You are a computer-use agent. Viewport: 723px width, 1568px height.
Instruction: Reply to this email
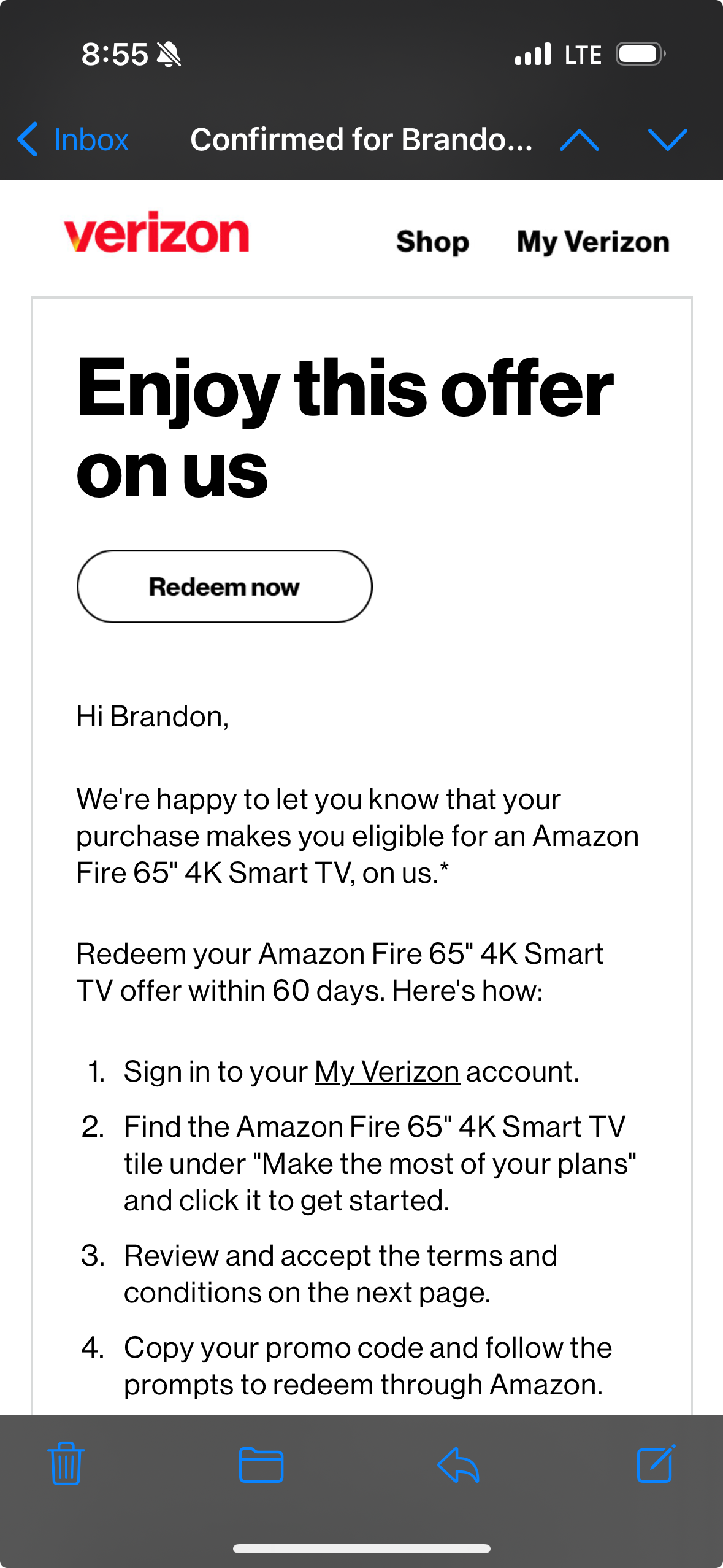tap(458, 1464)
